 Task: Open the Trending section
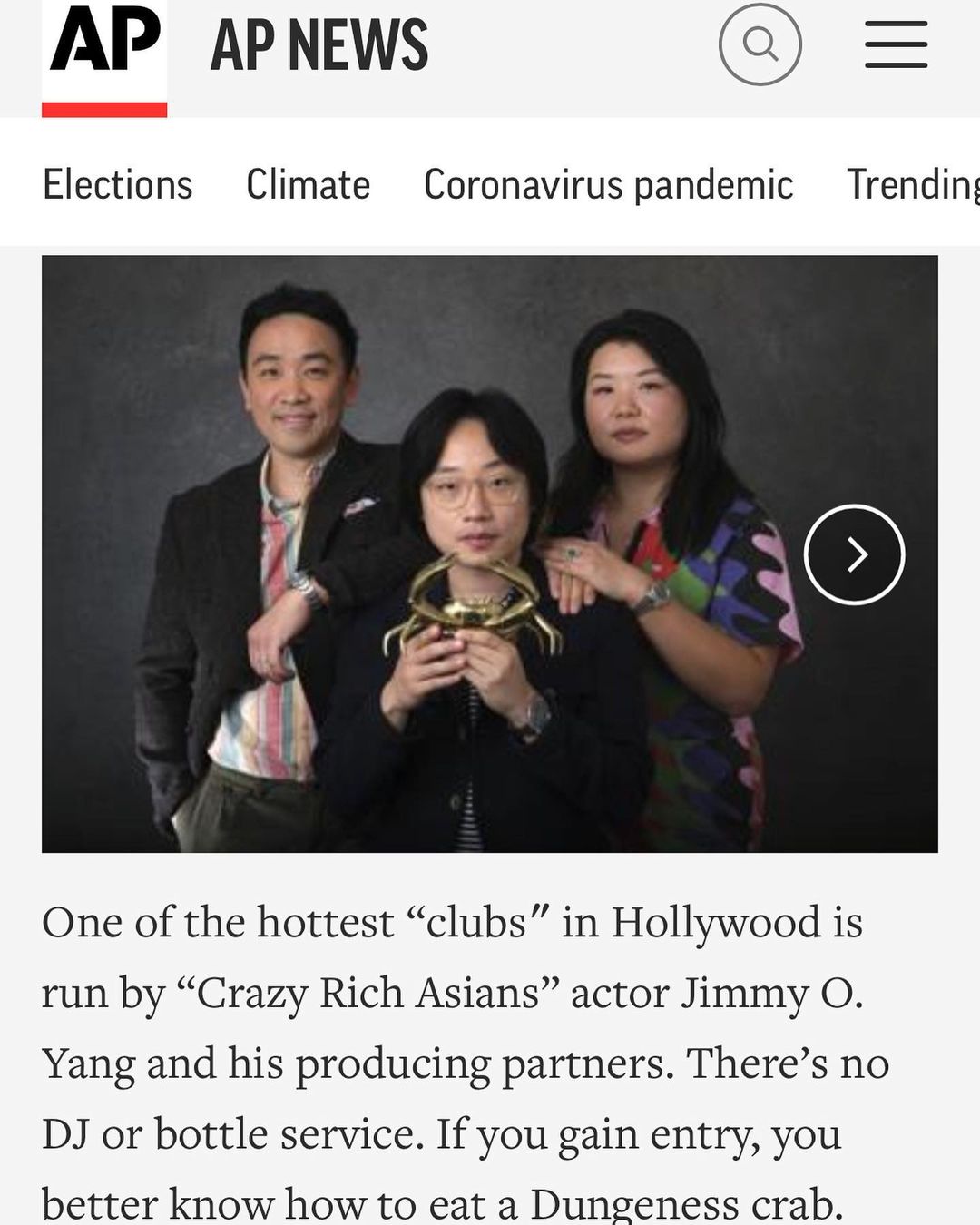click(x=913, y=185)
